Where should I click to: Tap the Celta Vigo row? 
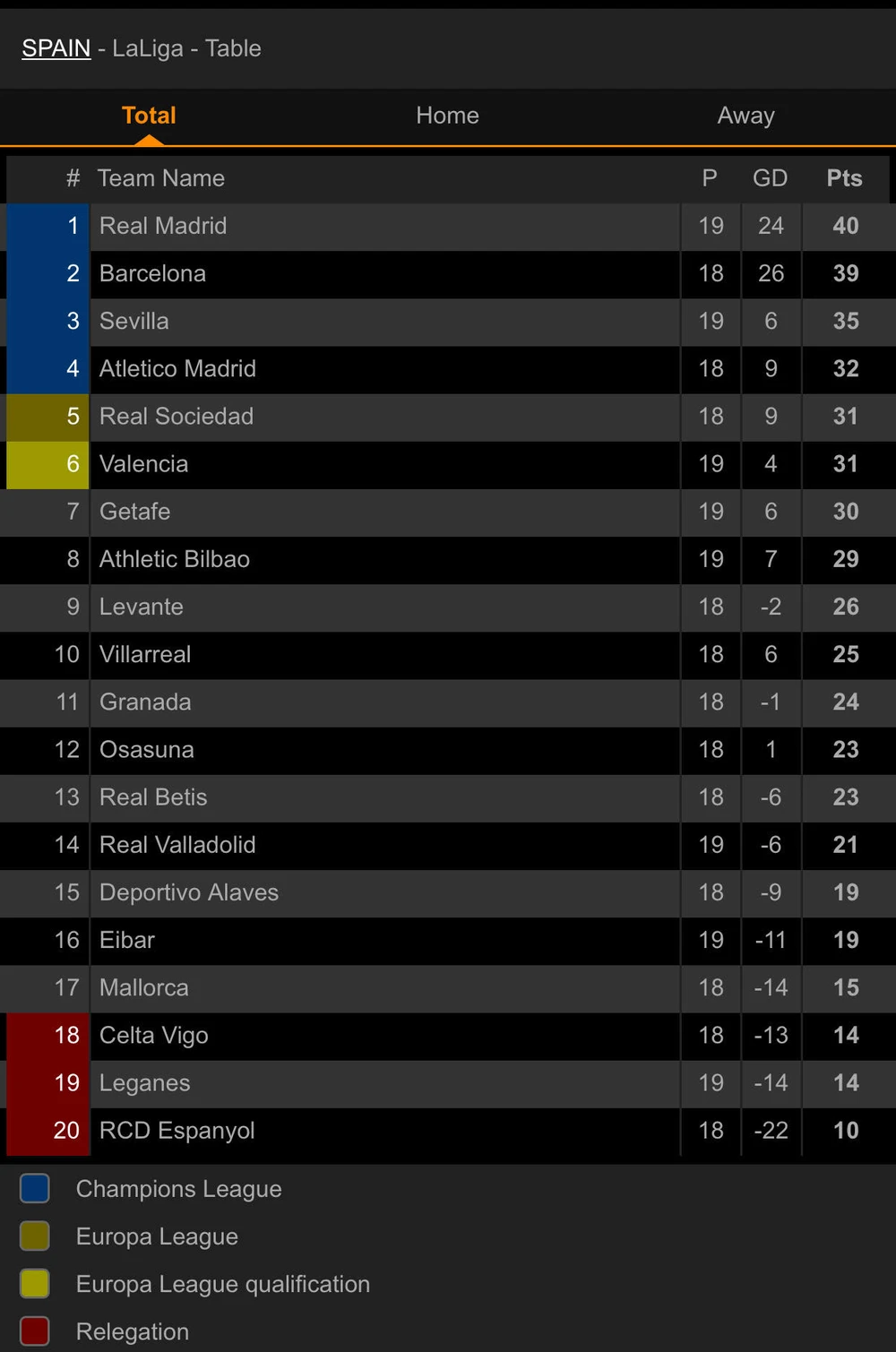(154, 1035)
